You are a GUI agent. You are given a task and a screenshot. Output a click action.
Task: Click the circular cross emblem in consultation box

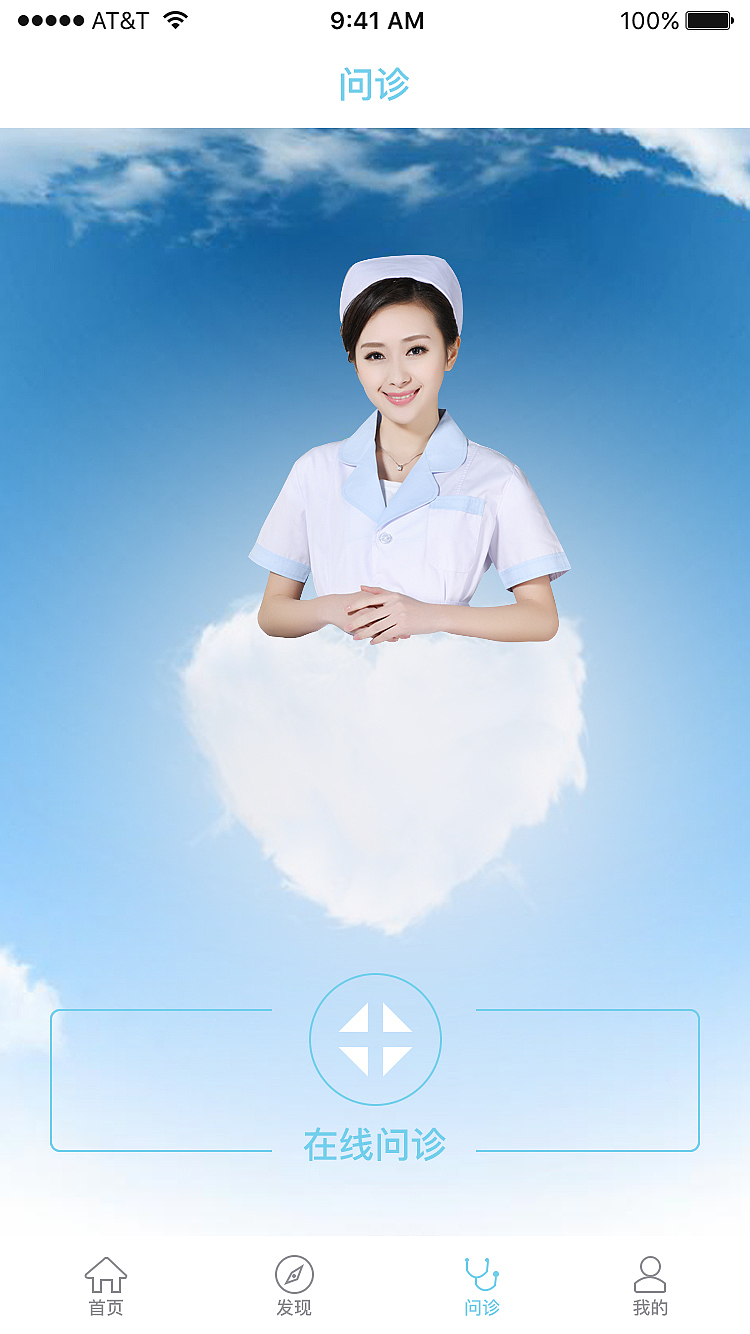click(375, 1039)
